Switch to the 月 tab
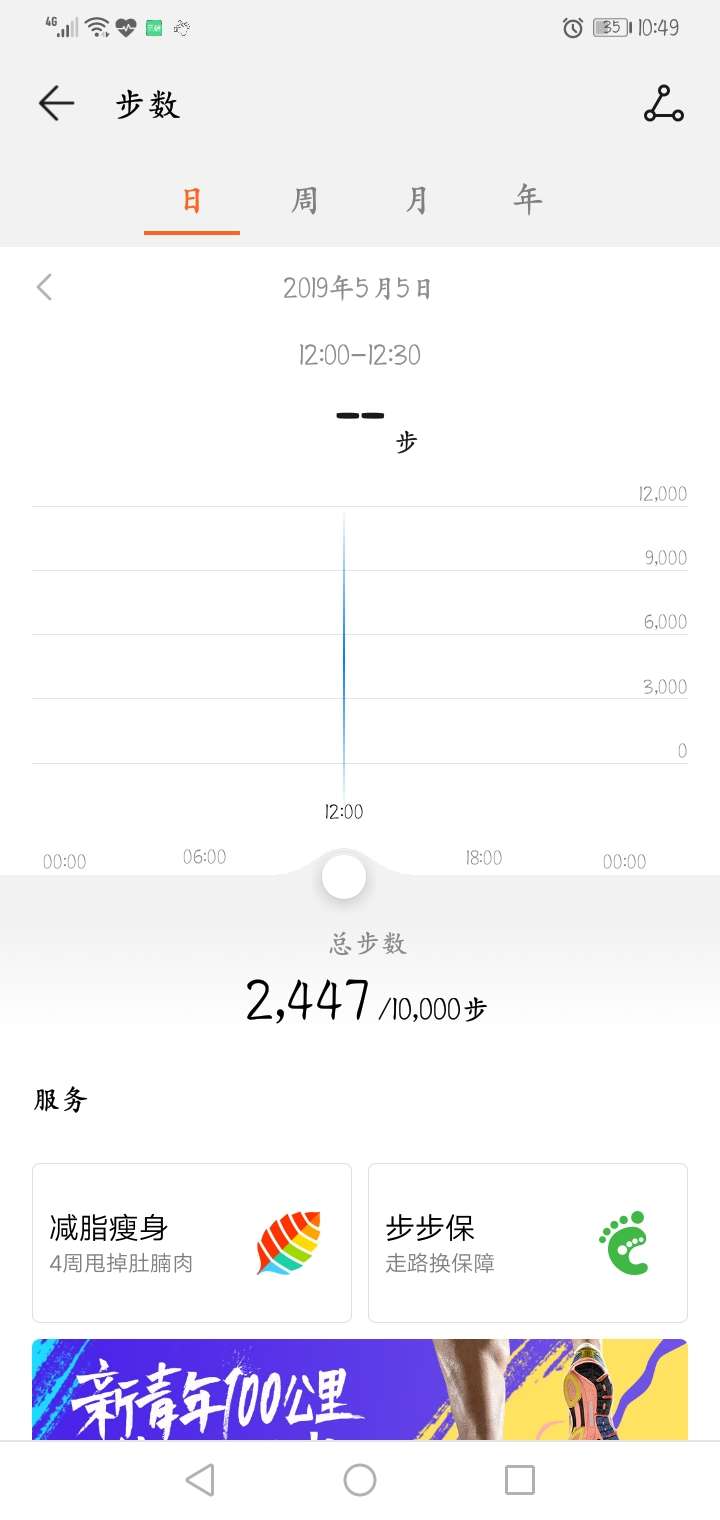The width and height of the screenshot is (720, 1520). (416, 201)
